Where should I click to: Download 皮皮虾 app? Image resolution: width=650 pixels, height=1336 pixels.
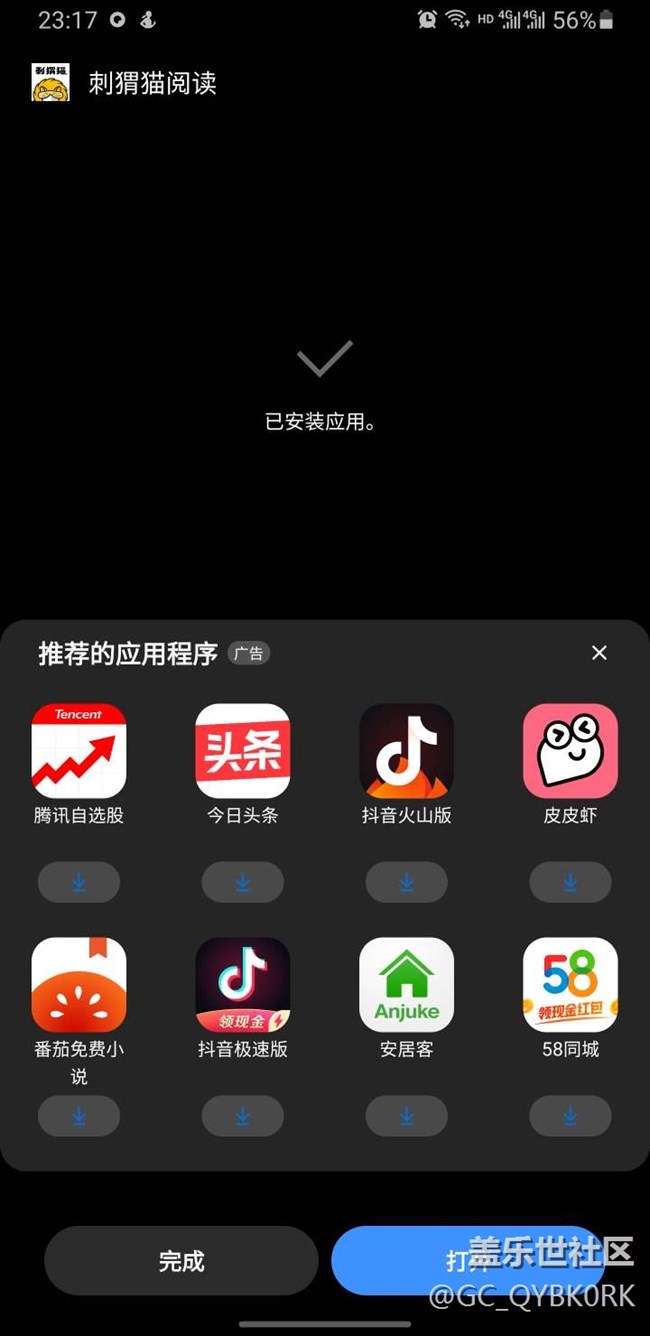pyautogui.click(x=570, y=882)
